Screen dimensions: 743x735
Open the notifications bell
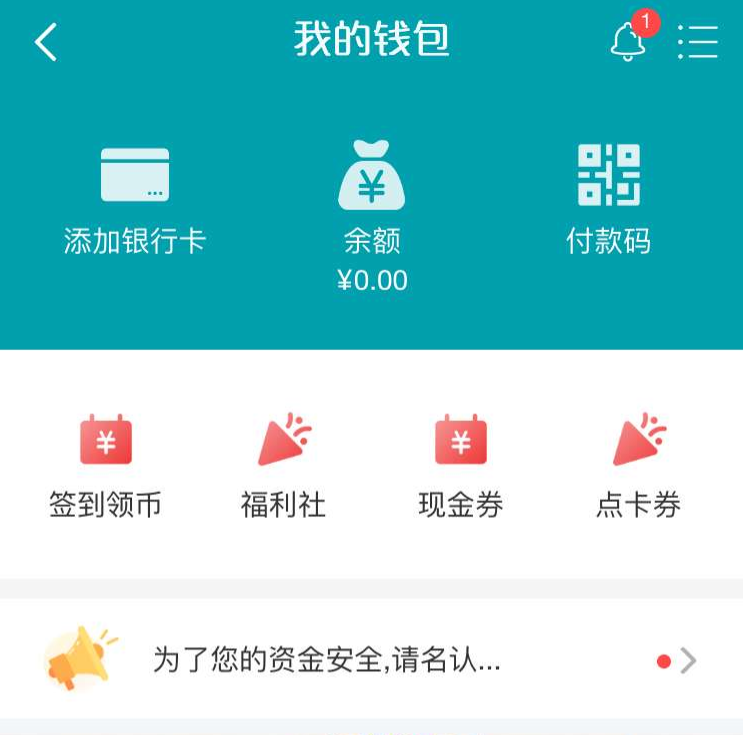tap(628, 42)
